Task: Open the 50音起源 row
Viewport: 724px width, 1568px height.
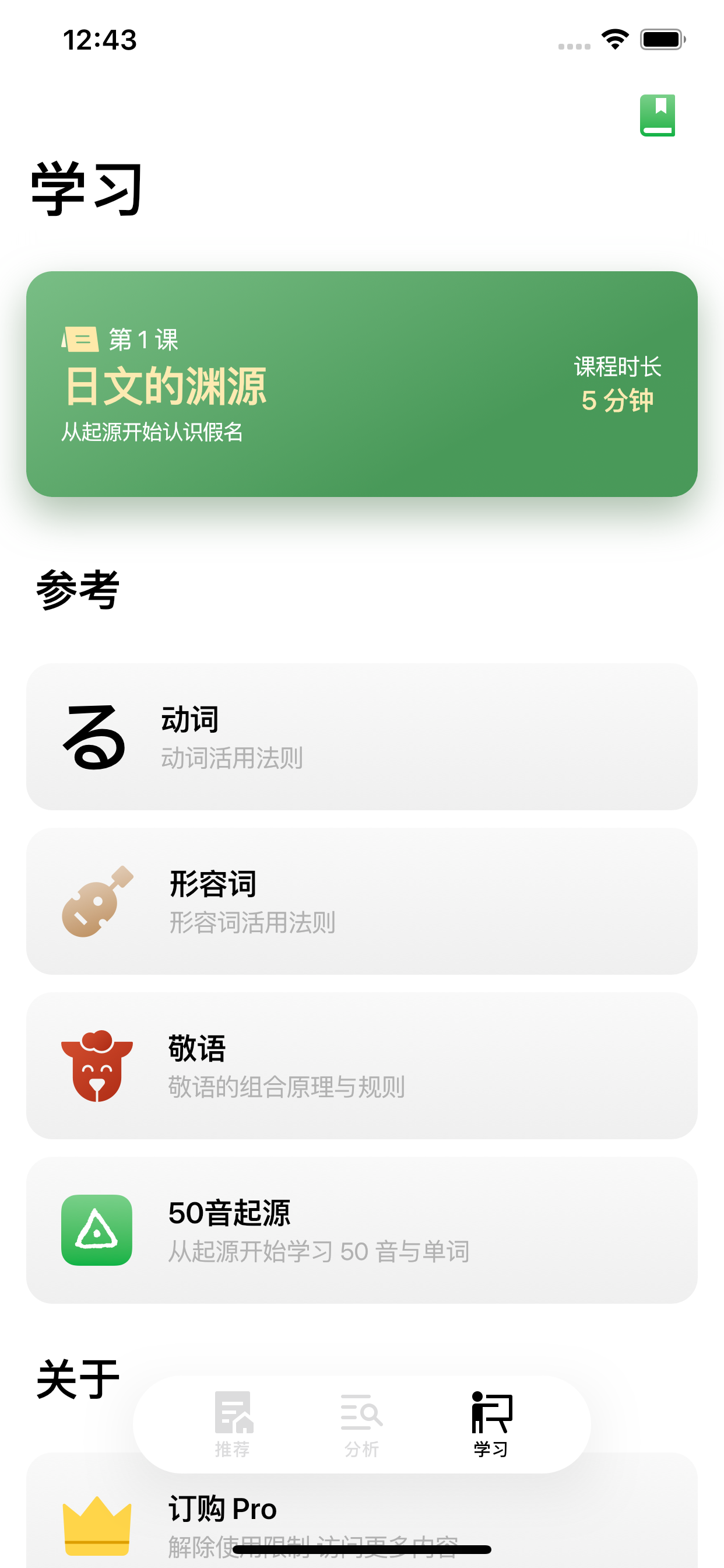Action: (x=361, y=1230)
